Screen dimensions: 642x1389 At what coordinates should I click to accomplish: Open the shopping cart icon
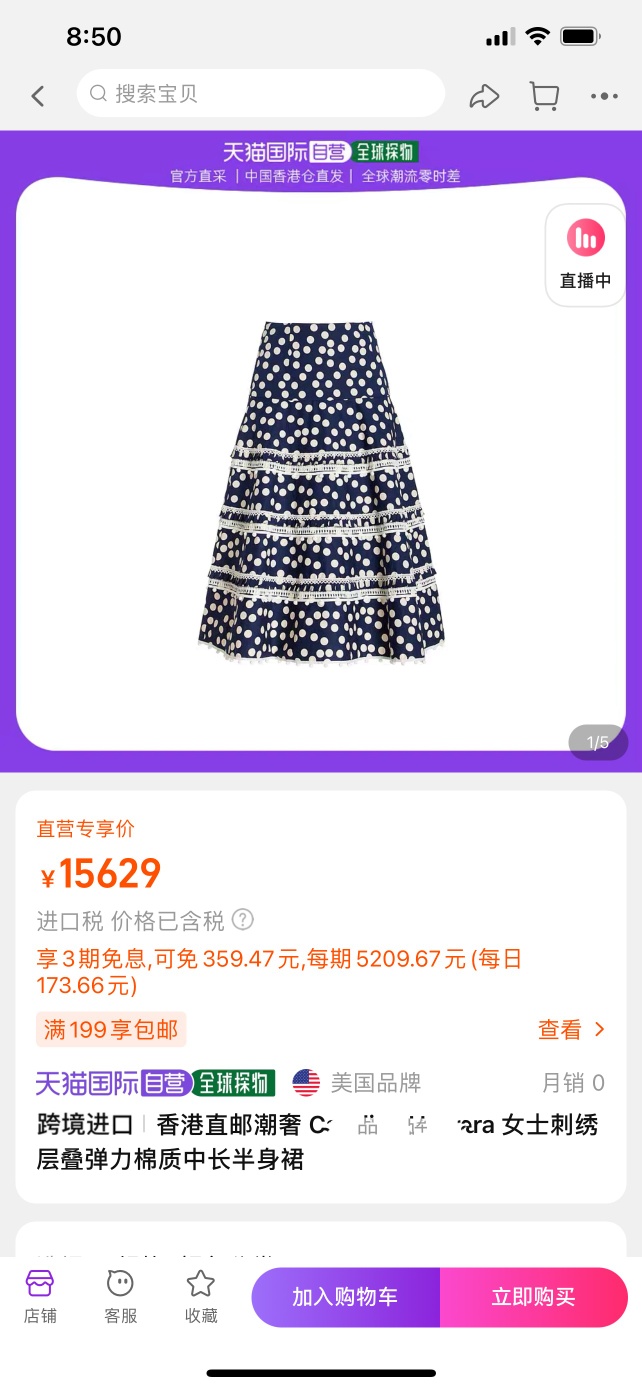[544, 96]
